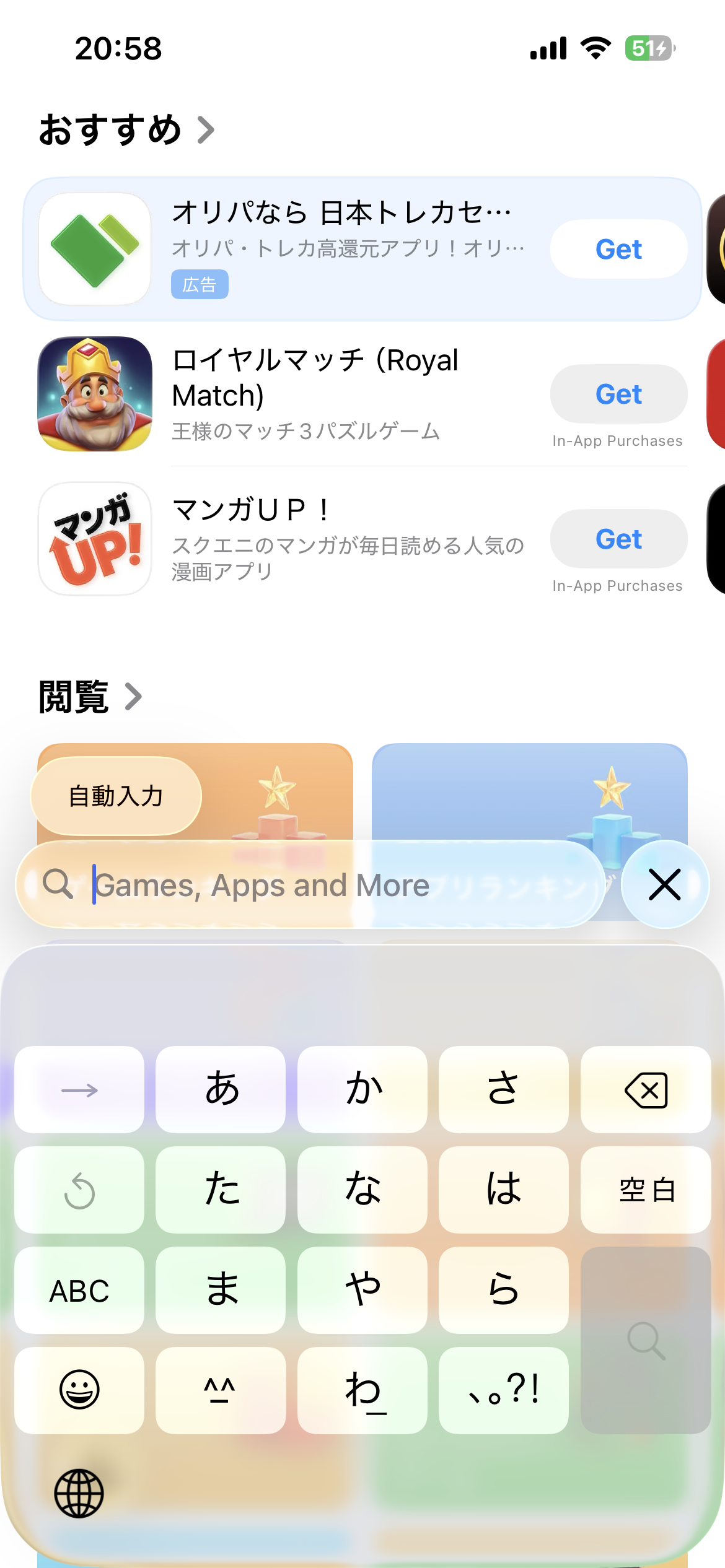This screenshot has width=725, height=1568.
Task: Hit the backspace key on the keyboard
Action: click(646, 1090)
